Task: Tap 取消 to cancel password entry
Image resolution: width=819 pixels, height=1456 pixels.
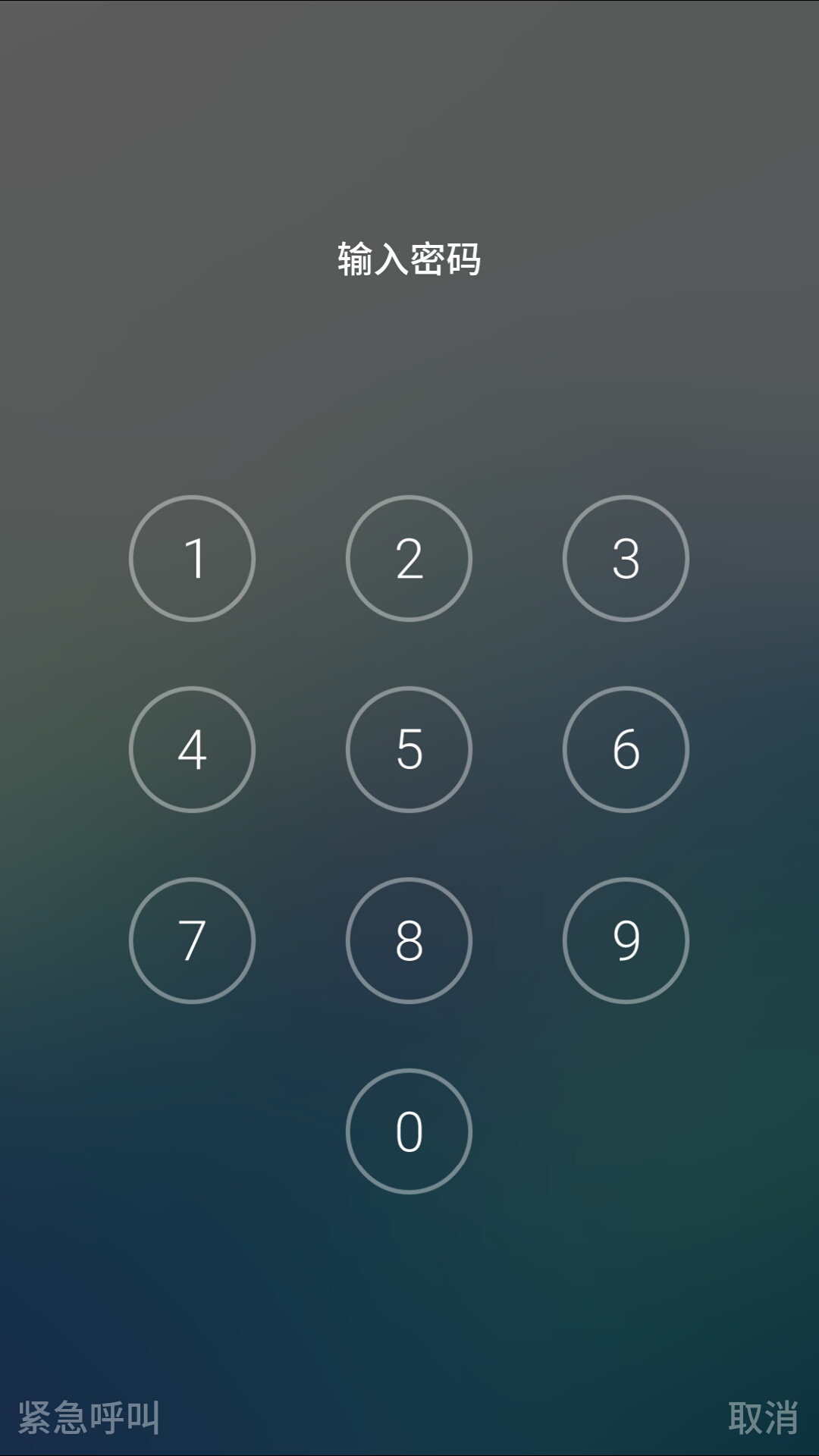Action: click(x=764, y=1417)
